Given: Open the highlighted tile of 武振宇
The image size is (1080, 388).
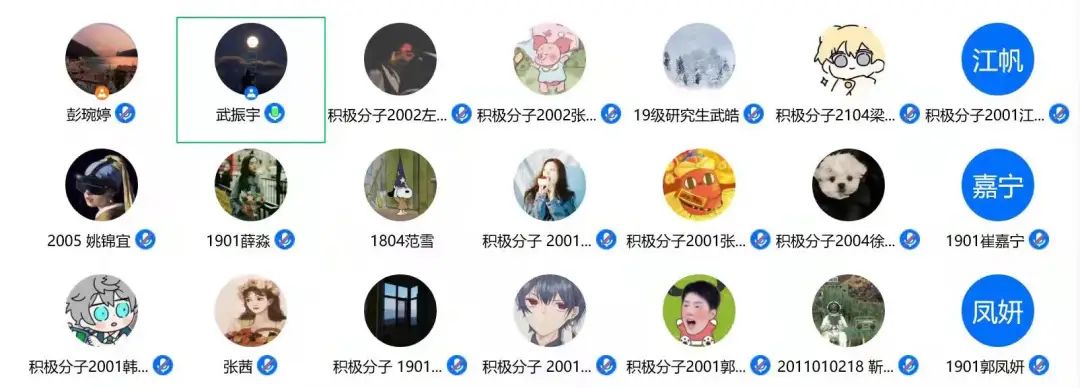Looking at the screenshot, I should pyautogui.click(x=251, y=80).
